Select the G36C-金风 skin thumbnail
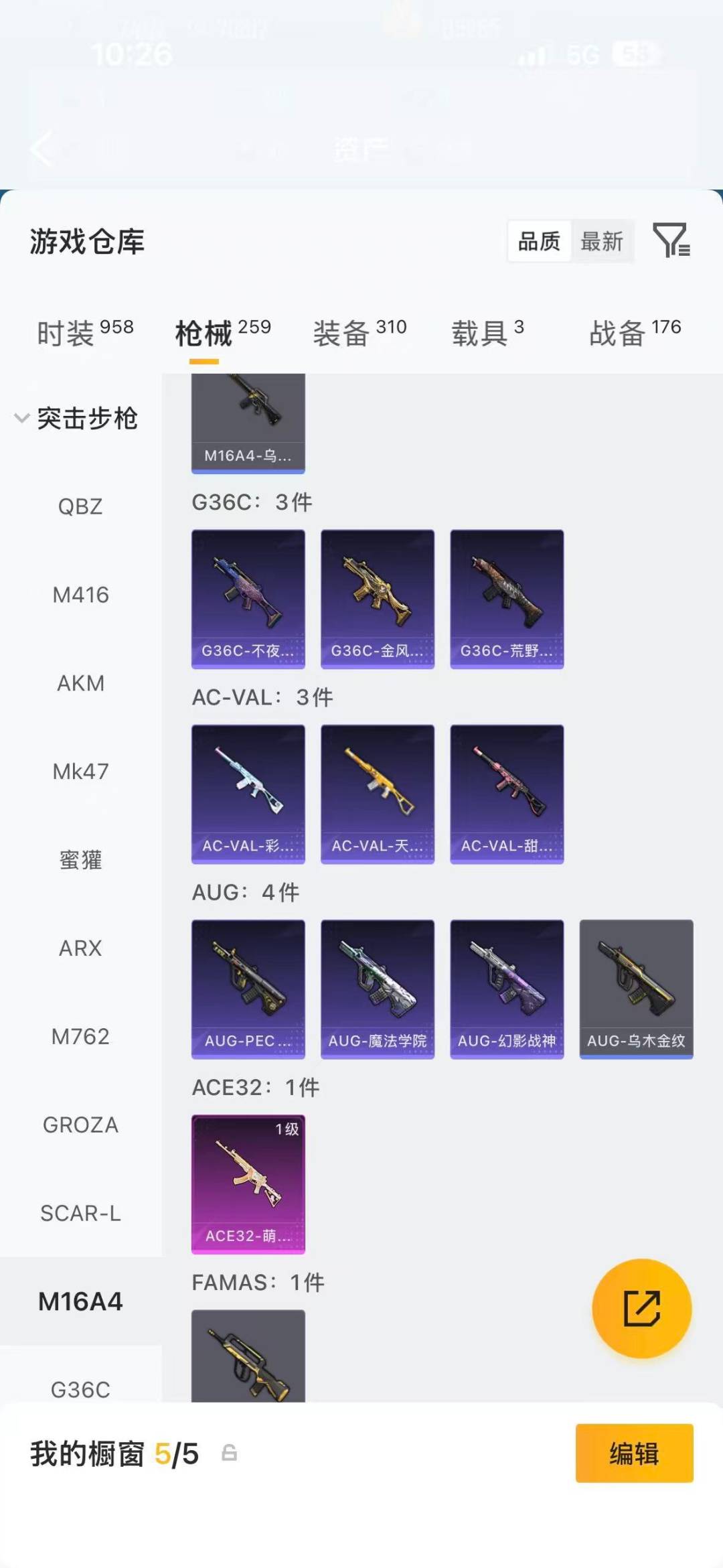Screen dimensions: 723x1568 coord(377,598)
